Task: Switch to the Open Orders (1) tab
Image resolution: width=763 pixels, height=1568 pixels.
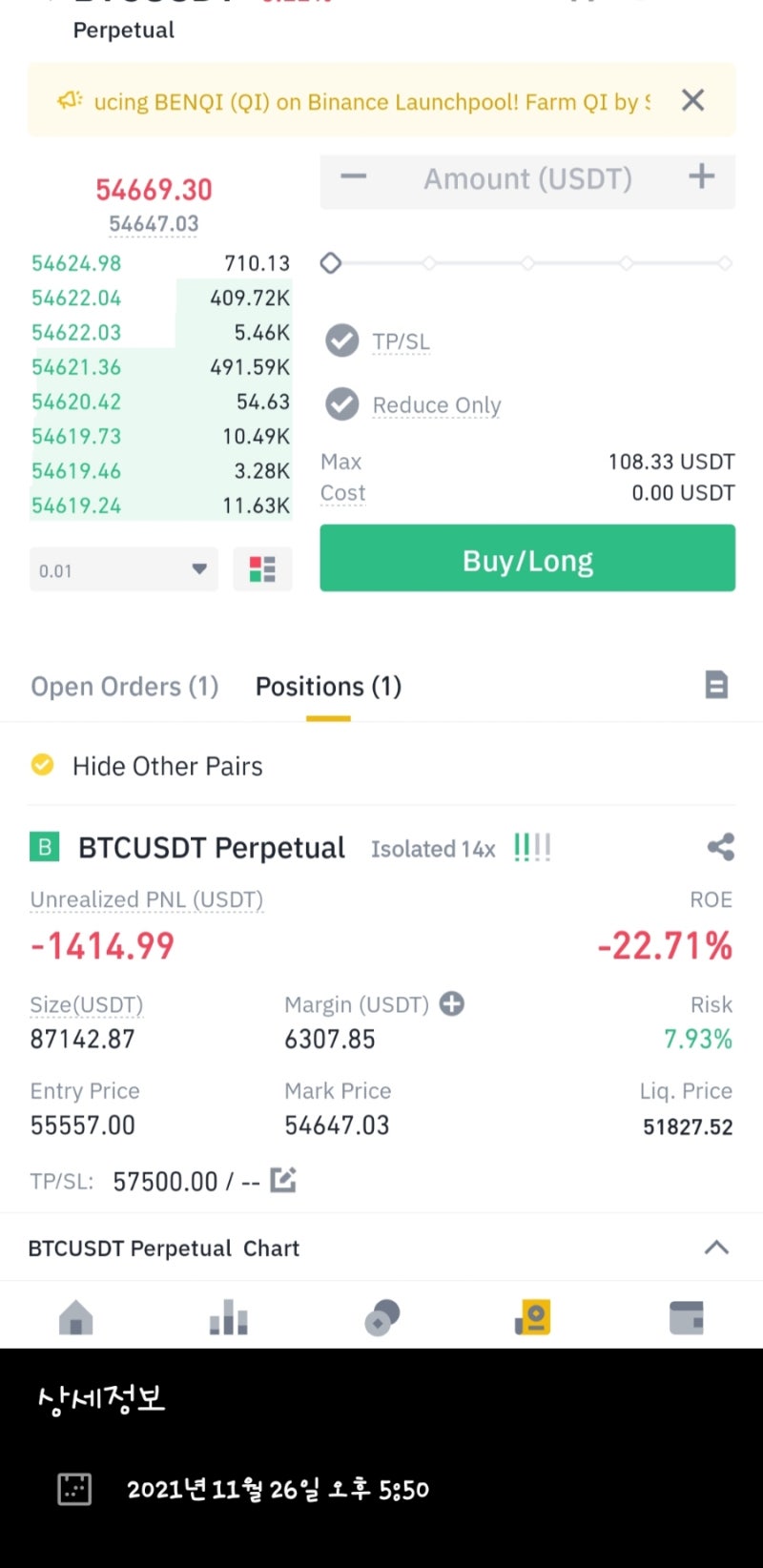Action: coord(125,687)
